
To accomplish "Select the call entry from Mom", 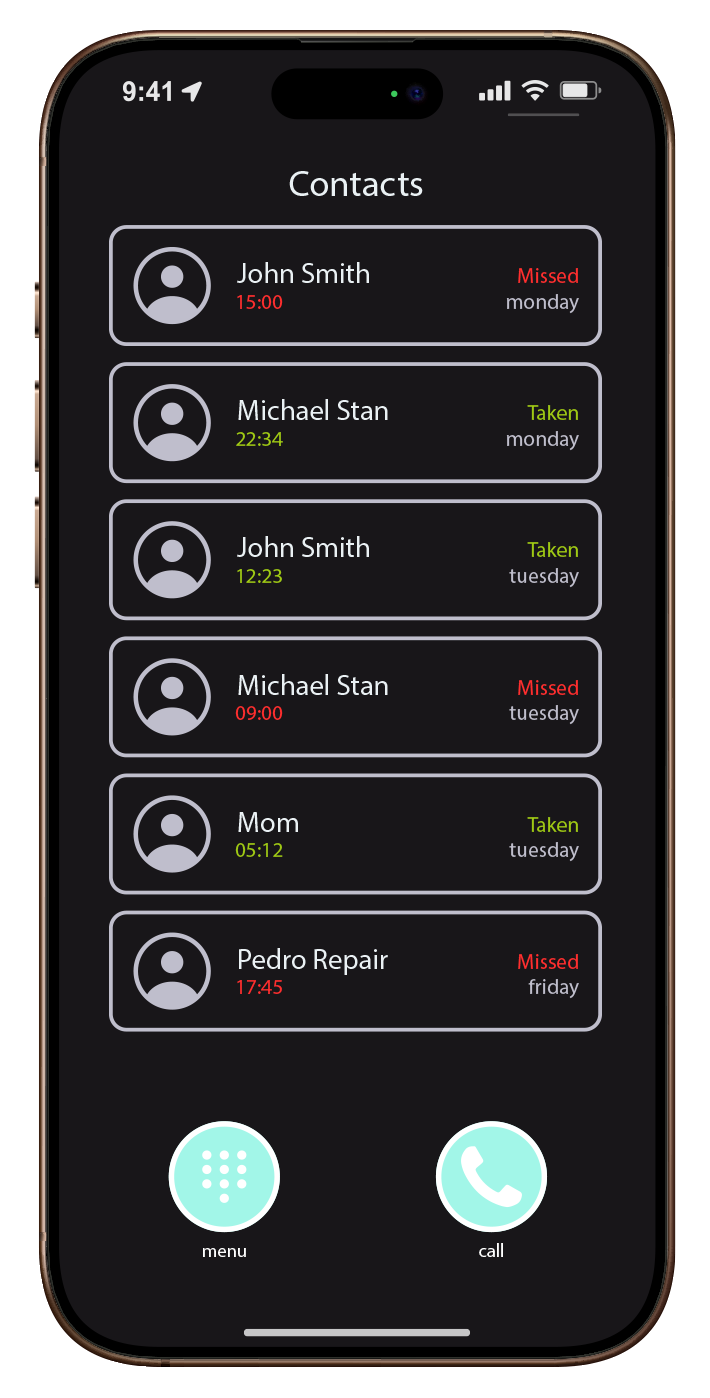I will coord(355,834).
